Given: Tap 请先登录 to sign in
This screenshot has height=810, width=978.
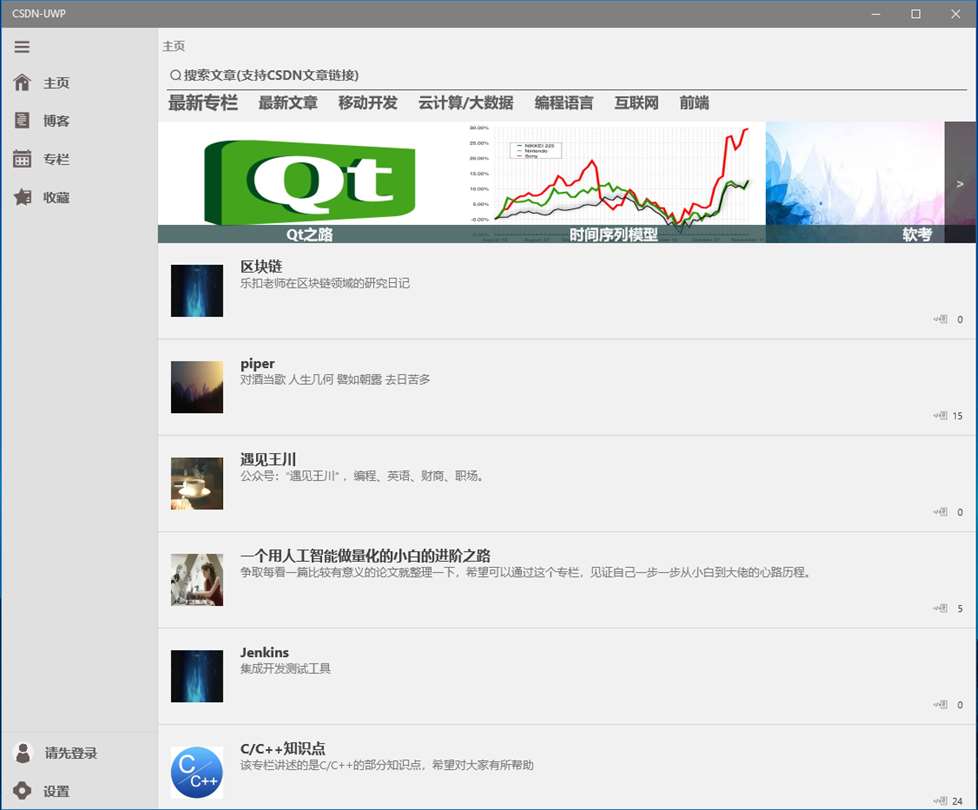Looking at the screenshot, I should click(x=70, y=753).
